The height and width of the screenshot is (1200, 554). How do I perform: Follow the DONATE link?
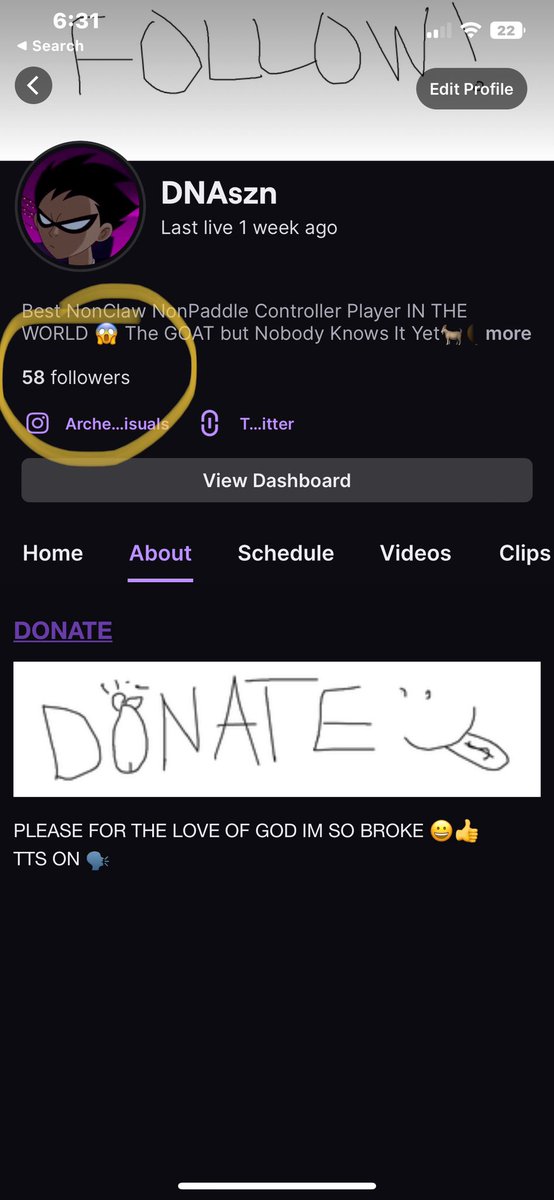click(63, 630)
